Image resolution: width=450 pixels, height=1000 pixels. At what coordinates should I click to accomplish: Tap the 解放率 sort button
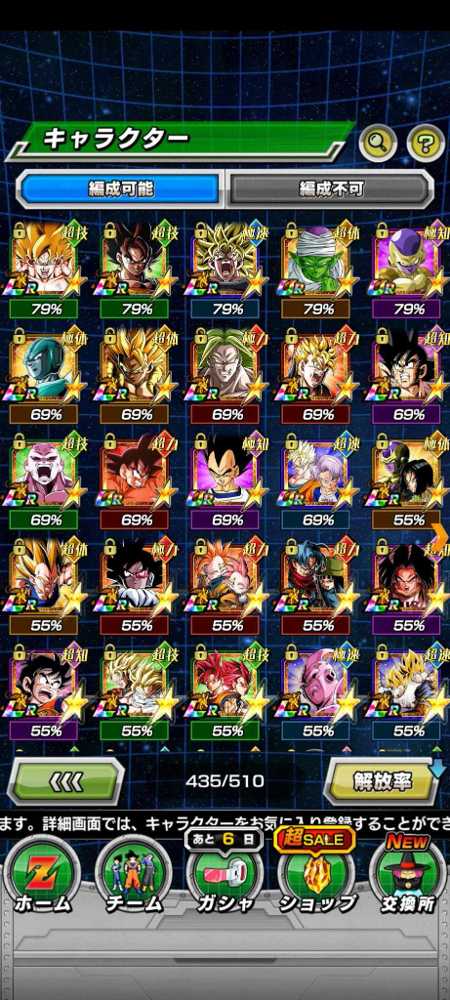pyautogui.click(x=382, y=781)
